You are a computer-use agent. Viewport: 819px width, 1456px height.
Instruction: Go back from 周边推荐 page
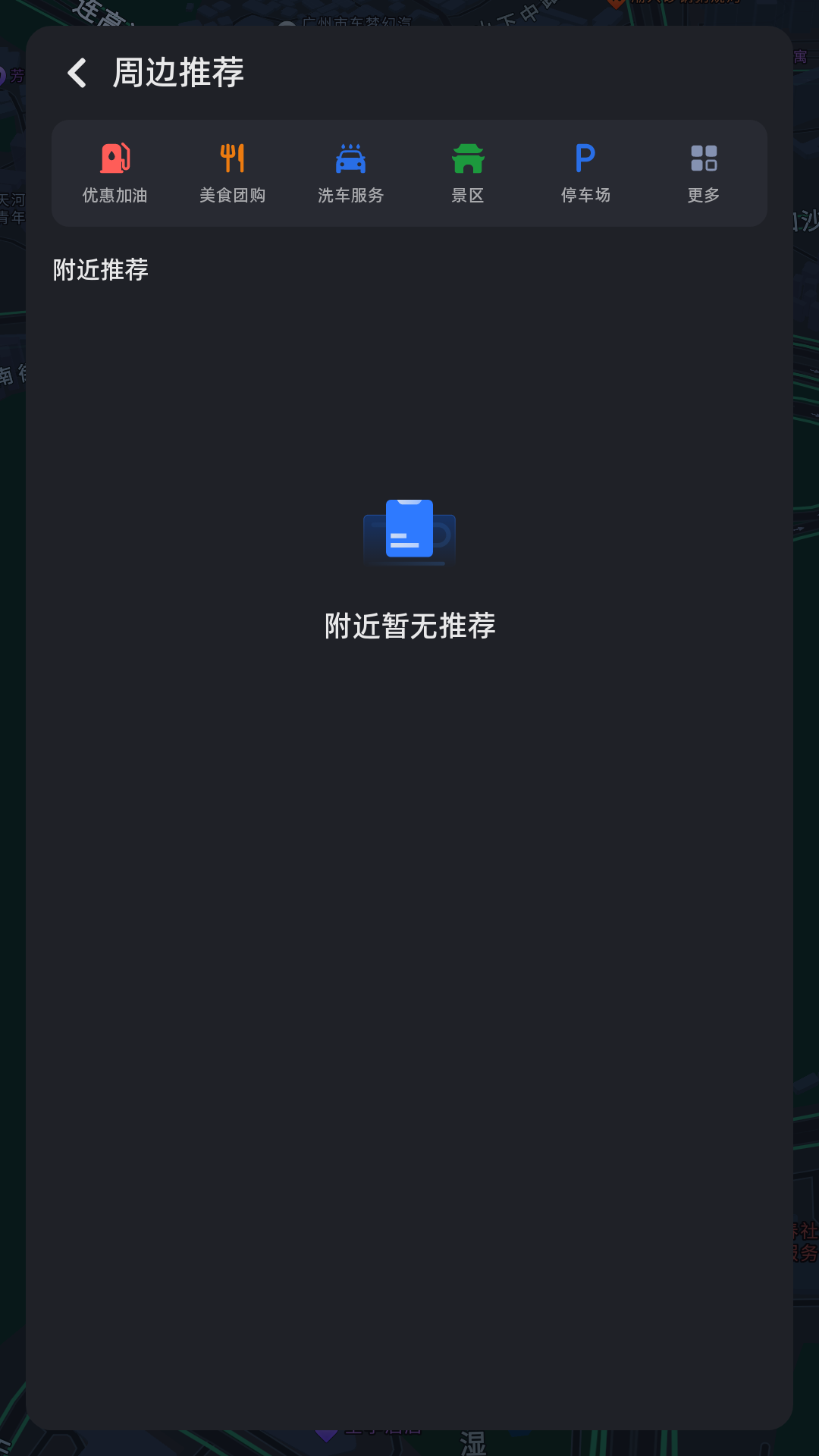pos(77,74)
